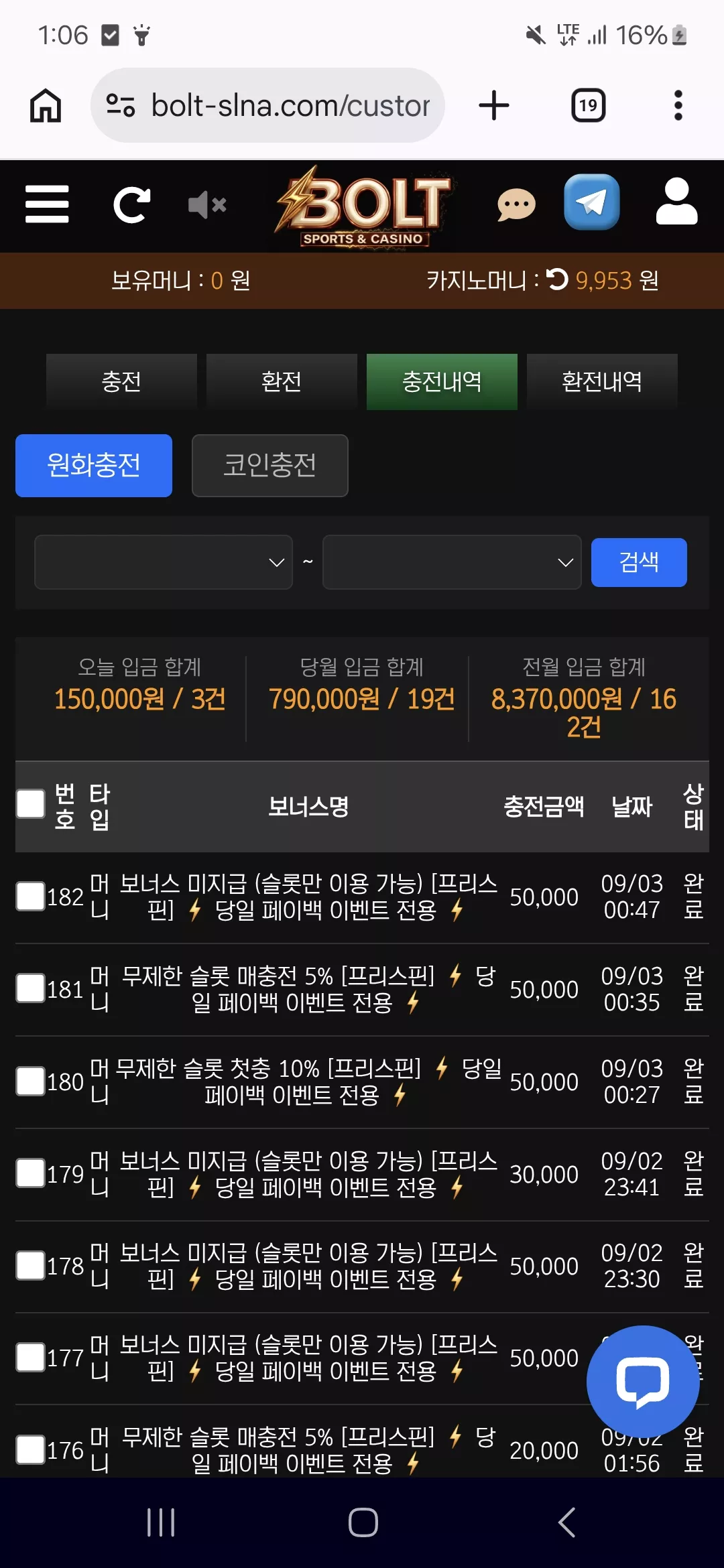Tap the 검색 search button
The image size is (724, 1568).
tap(639, 562)
